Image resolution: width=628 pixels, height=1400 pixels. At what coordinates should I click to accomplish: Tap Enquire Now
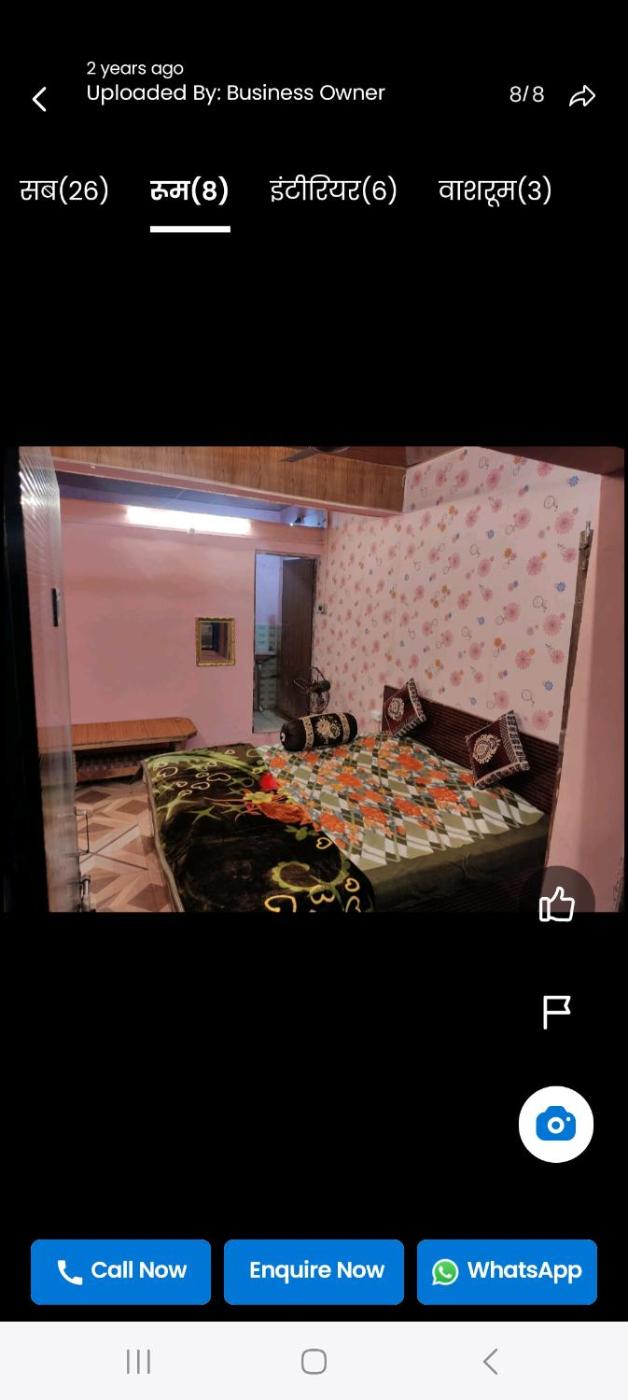314,1271
